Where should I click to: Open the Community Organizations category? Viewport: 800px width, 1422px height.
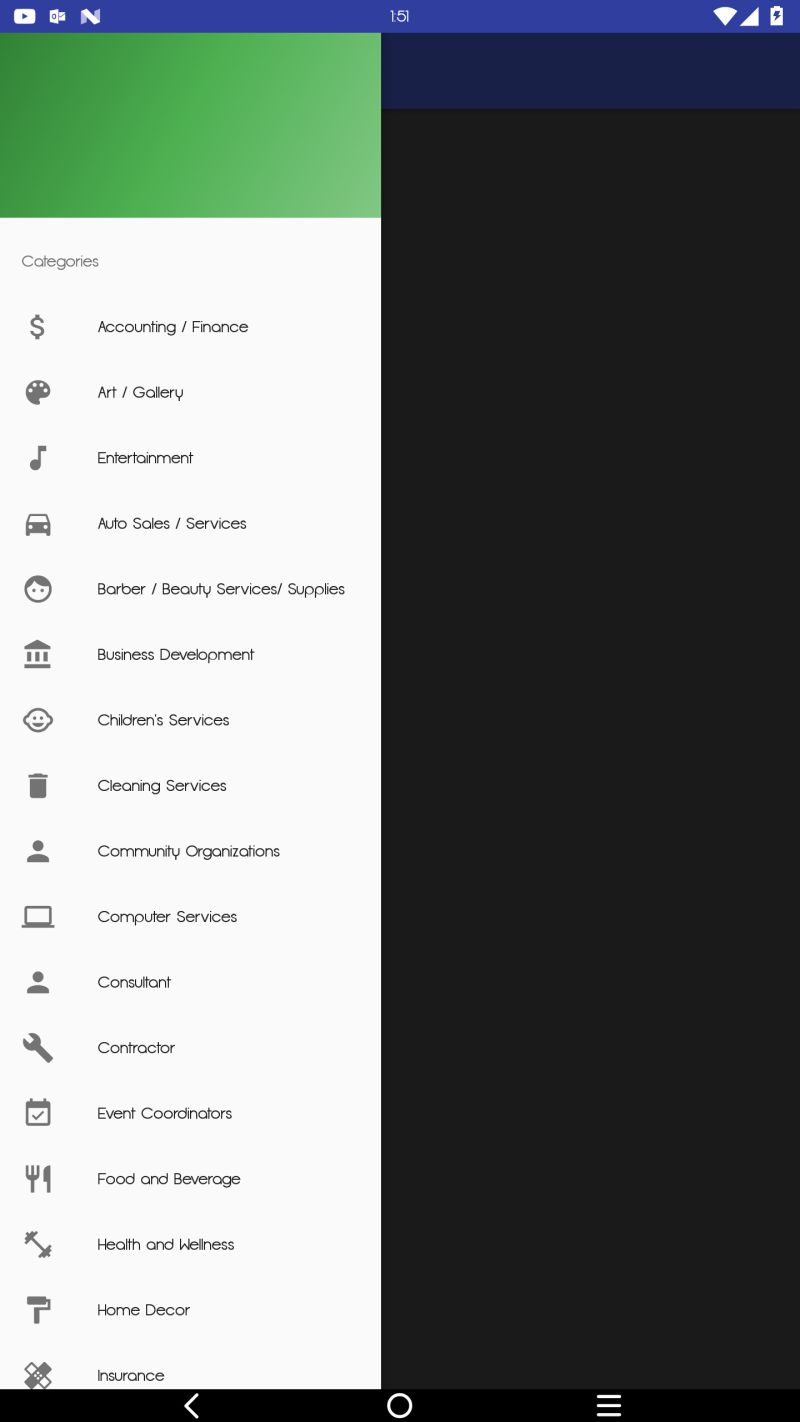point(188,851)
